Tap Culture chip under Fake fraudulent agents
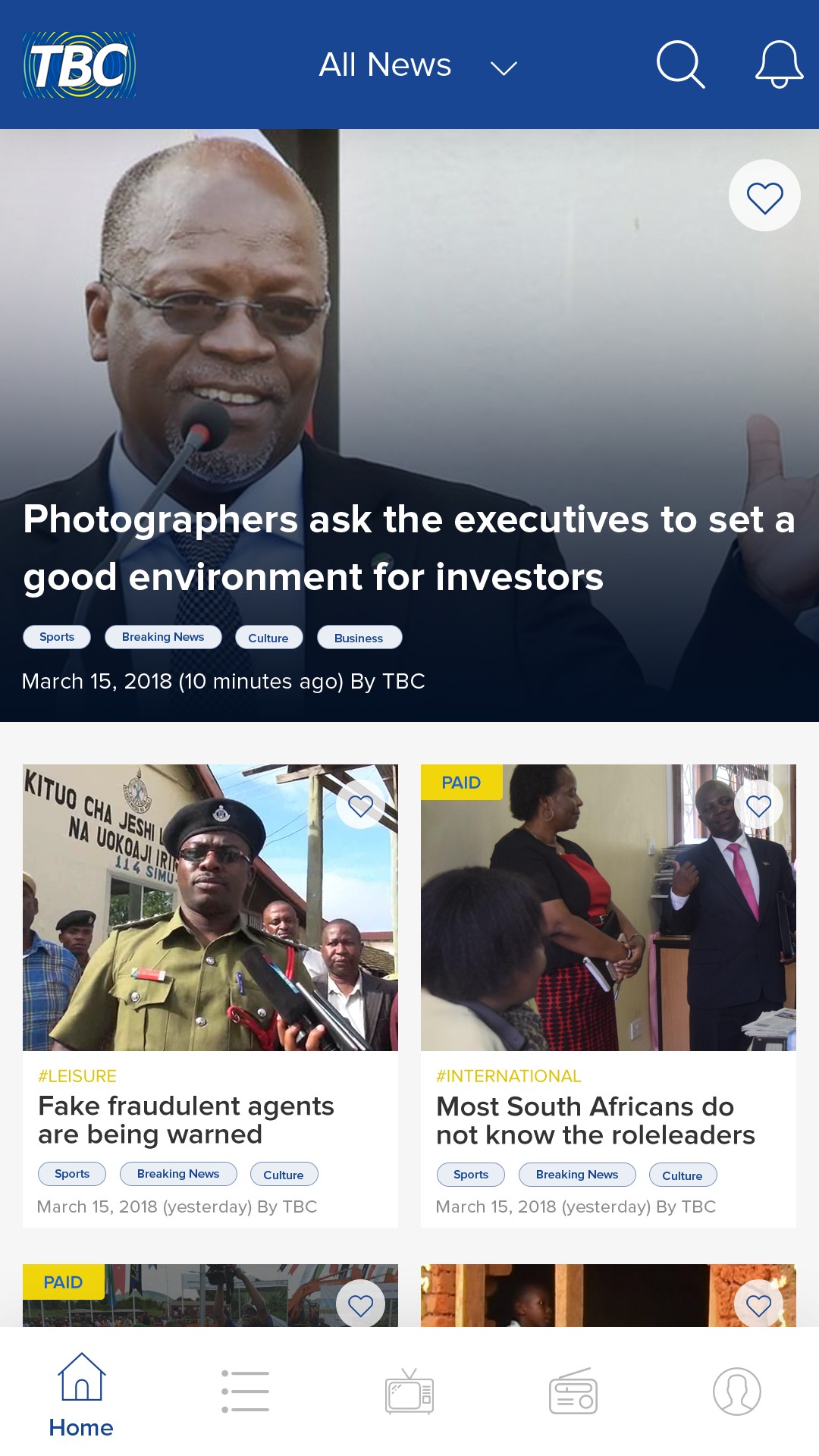 coord(284,1175)
